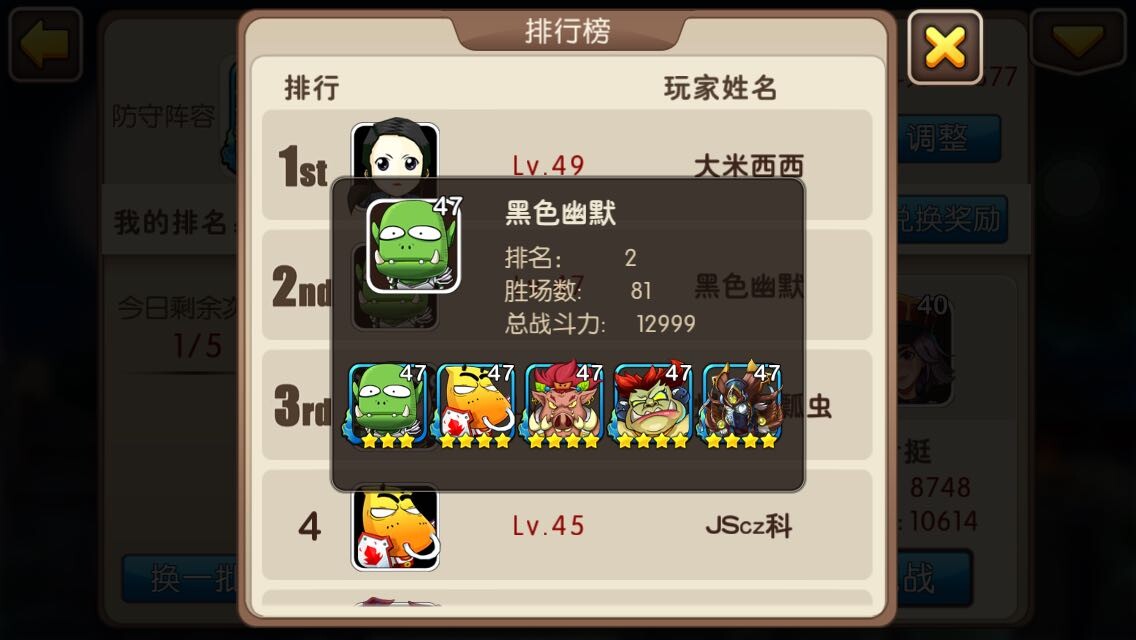
Task: Select the dark armored hero in the lineup
Action: [x=741, y=405]
